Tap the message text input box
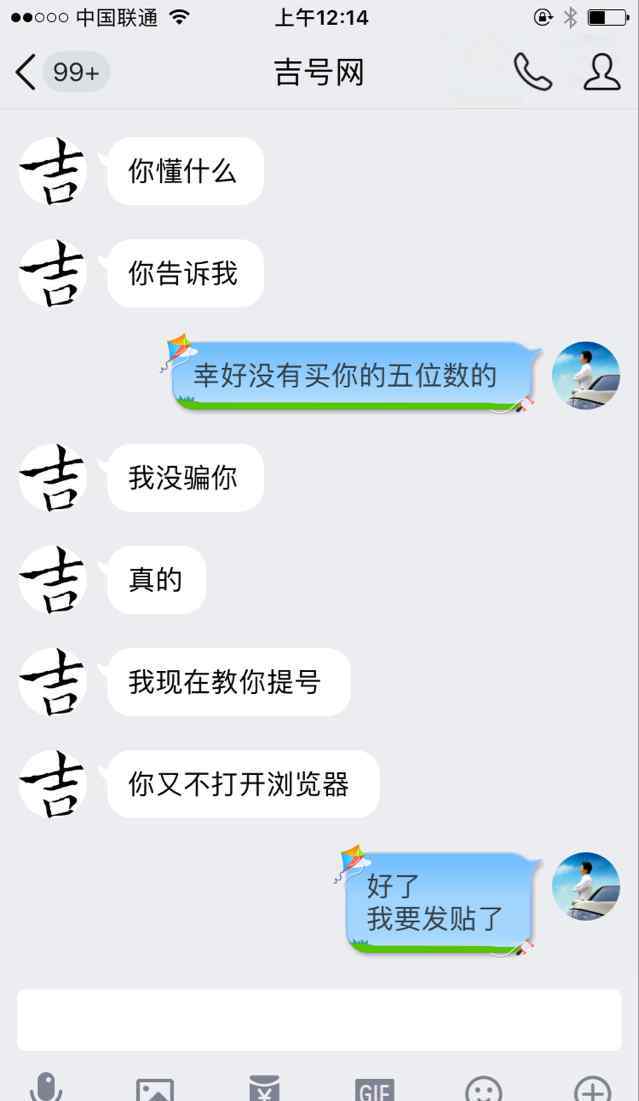This screenshot has width=639, height=1101. [319, 1020]
